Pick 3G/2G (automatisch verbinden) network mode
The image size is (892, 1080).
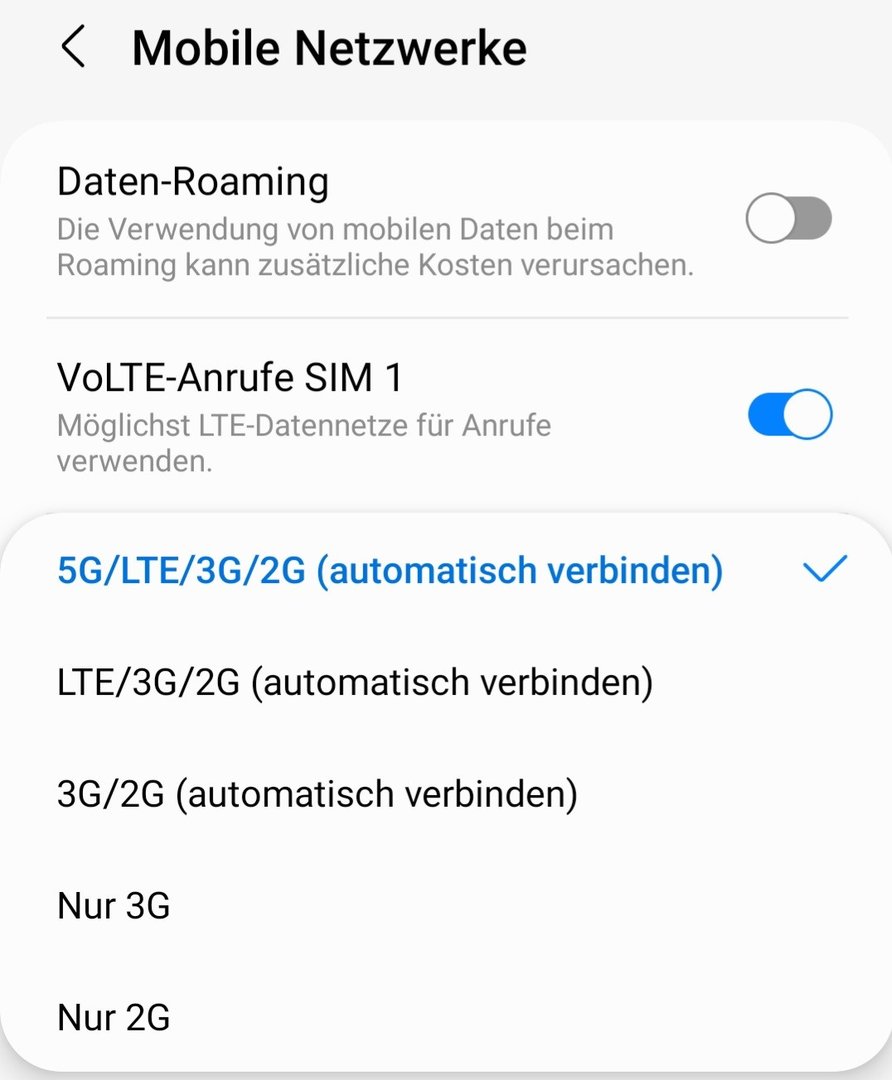coord(318,795)
